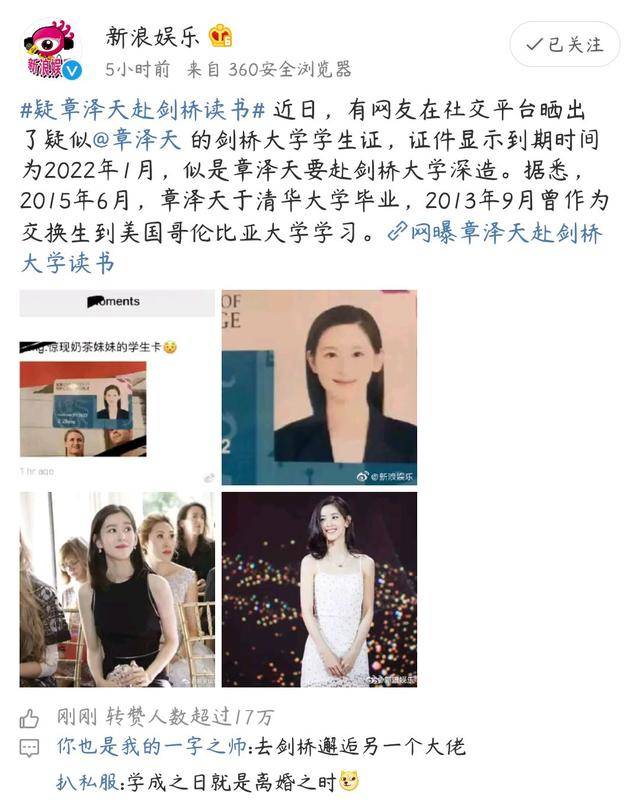The width and height of the screenshot is (640, 803).
Task: Open the 新浪娱乐 profile avatar
Action: (x=46, y=50)
